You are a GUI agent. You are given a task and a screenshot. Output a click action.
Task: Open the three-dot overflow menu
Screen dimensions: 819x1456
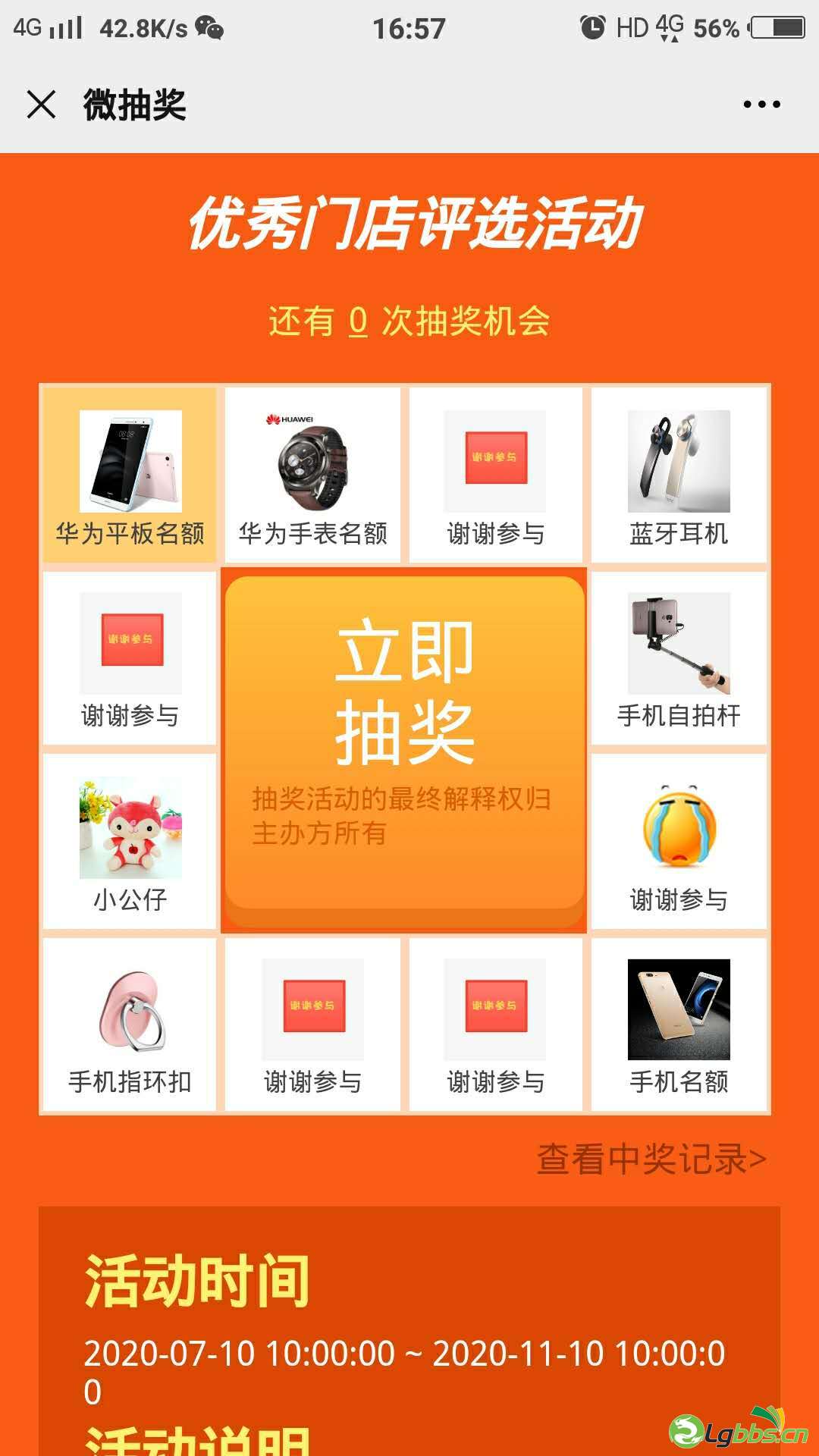(x=761, y=105)
